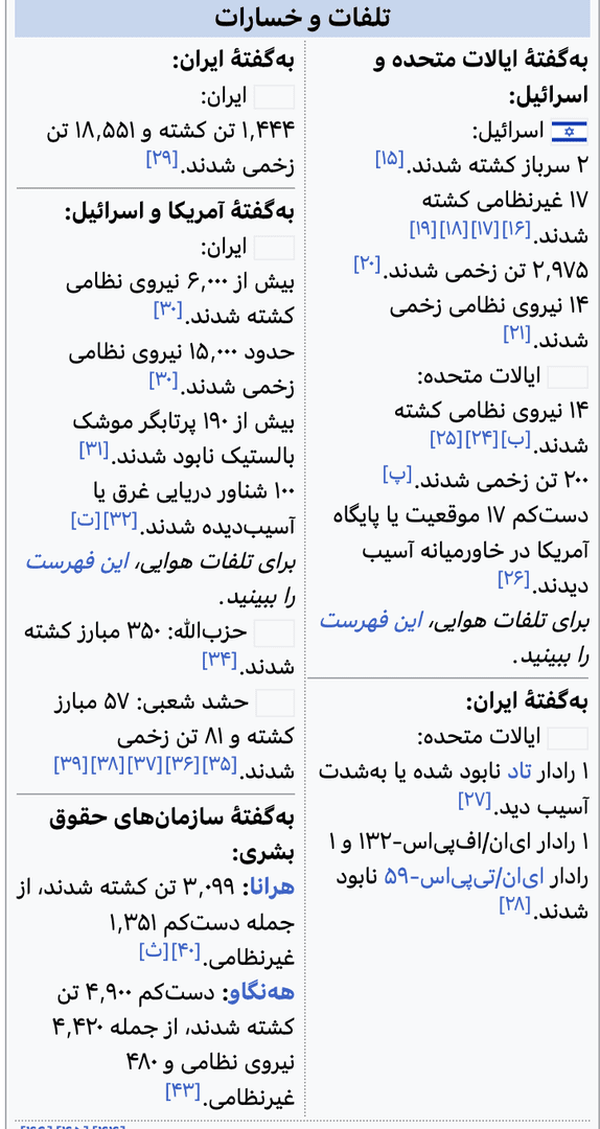Viewport: 600px width, 1129px height.
Task: Jump to citation [۱۵] about soldiers killed
Action: click(390, 160)
